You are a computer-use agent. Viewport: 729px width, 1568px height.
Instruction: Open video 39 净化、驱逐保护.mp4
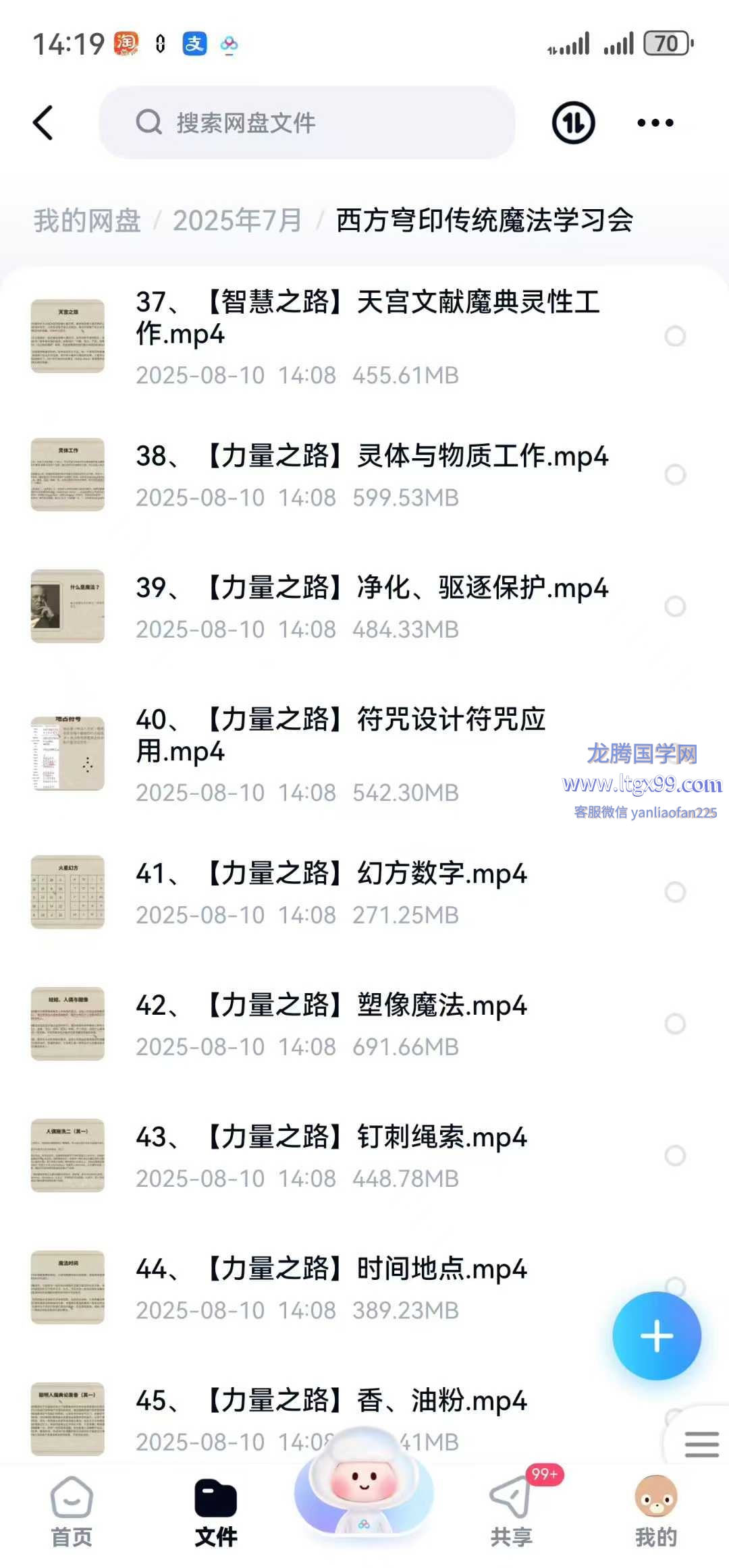coord(371,588)
